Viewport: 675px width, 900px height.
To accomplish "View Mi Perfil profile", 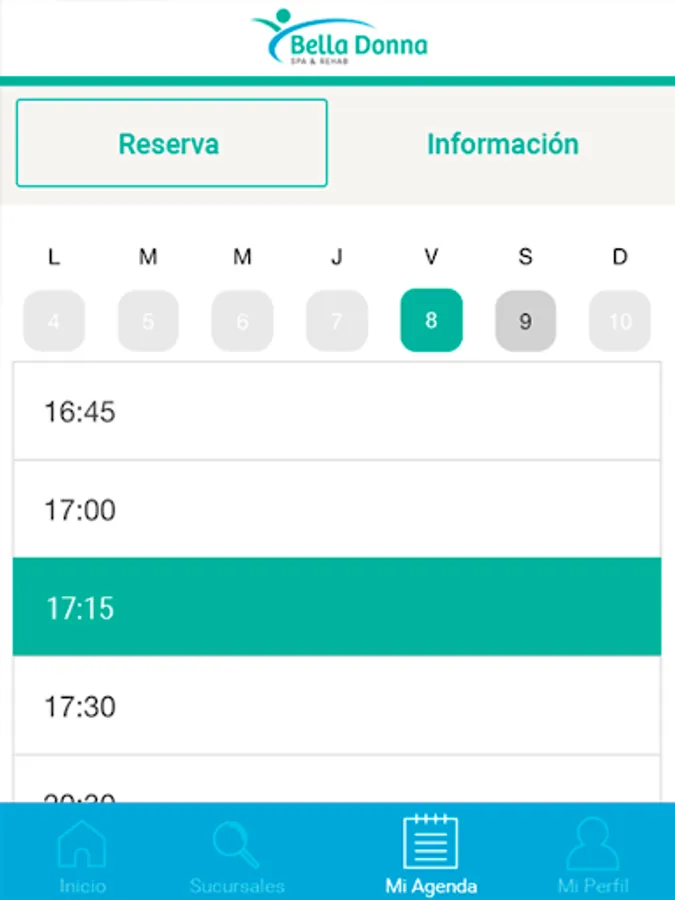I will coord(593,855).
